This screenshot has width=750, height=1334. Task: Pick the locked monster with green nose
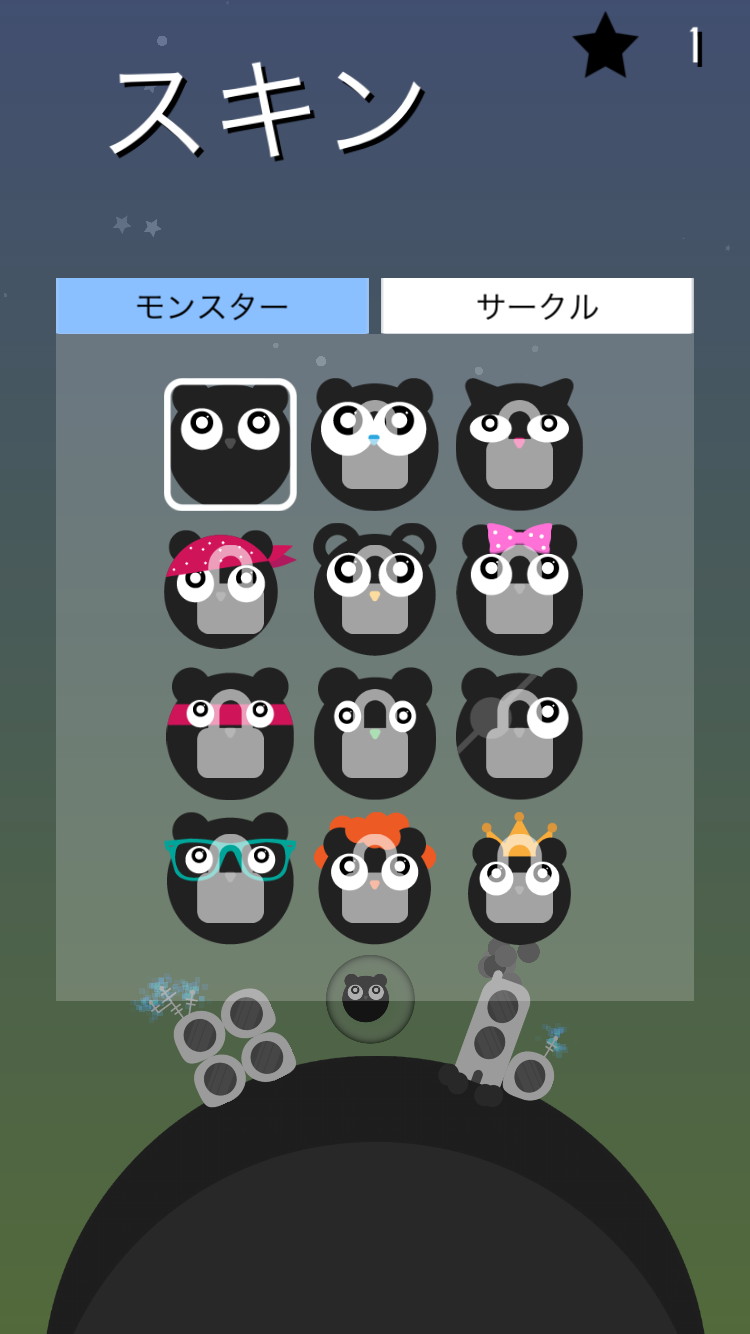point(375,735)
